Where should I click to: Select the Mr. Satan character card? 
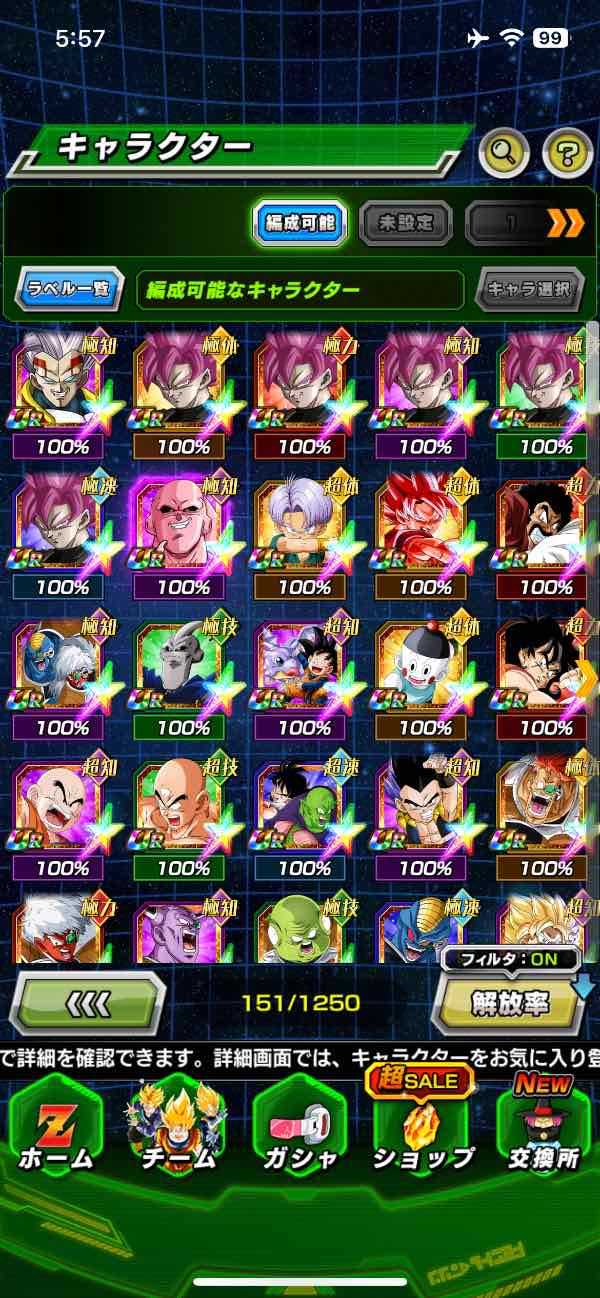[x=546, y=525]
